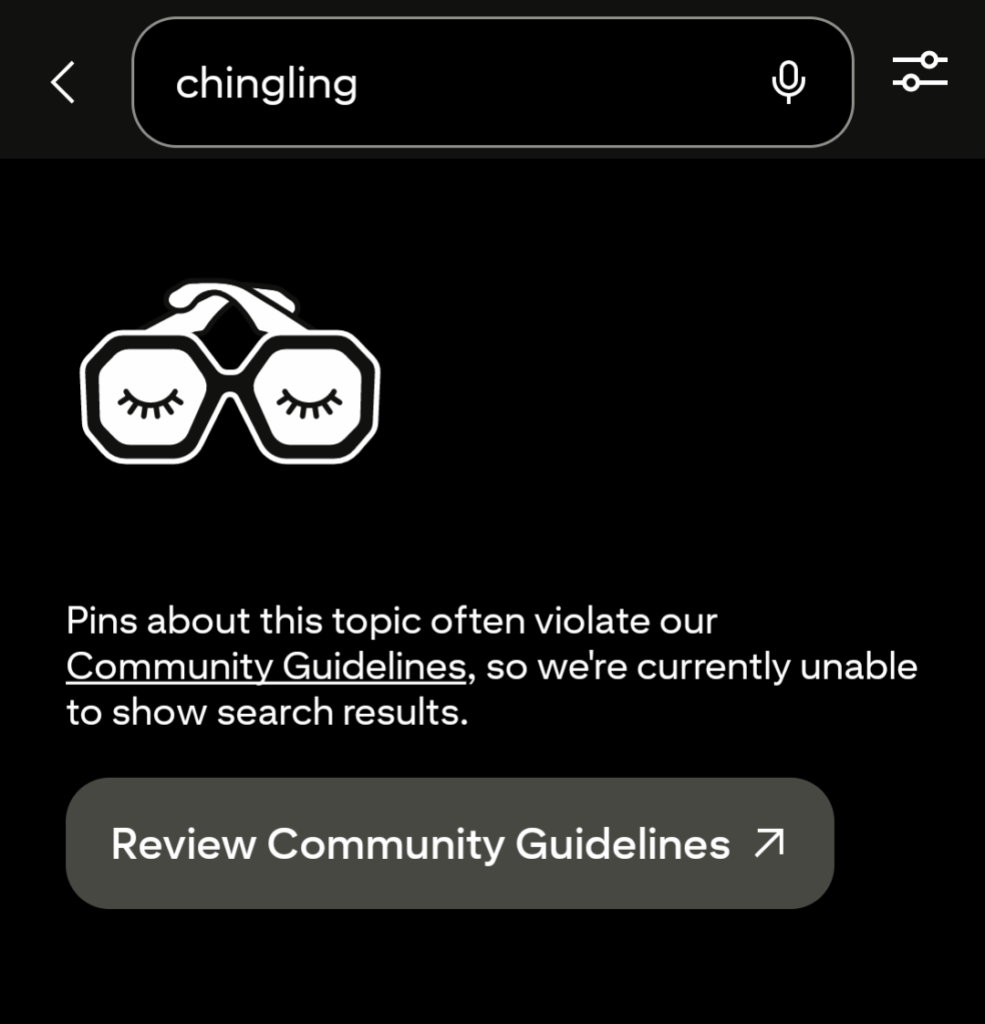Image resolution: width=985 pixels, height=1024 pixels.
Task: Tap Review Community Guidelines to open guidelines
Action: pyautogui.click(x=448, y=843)
